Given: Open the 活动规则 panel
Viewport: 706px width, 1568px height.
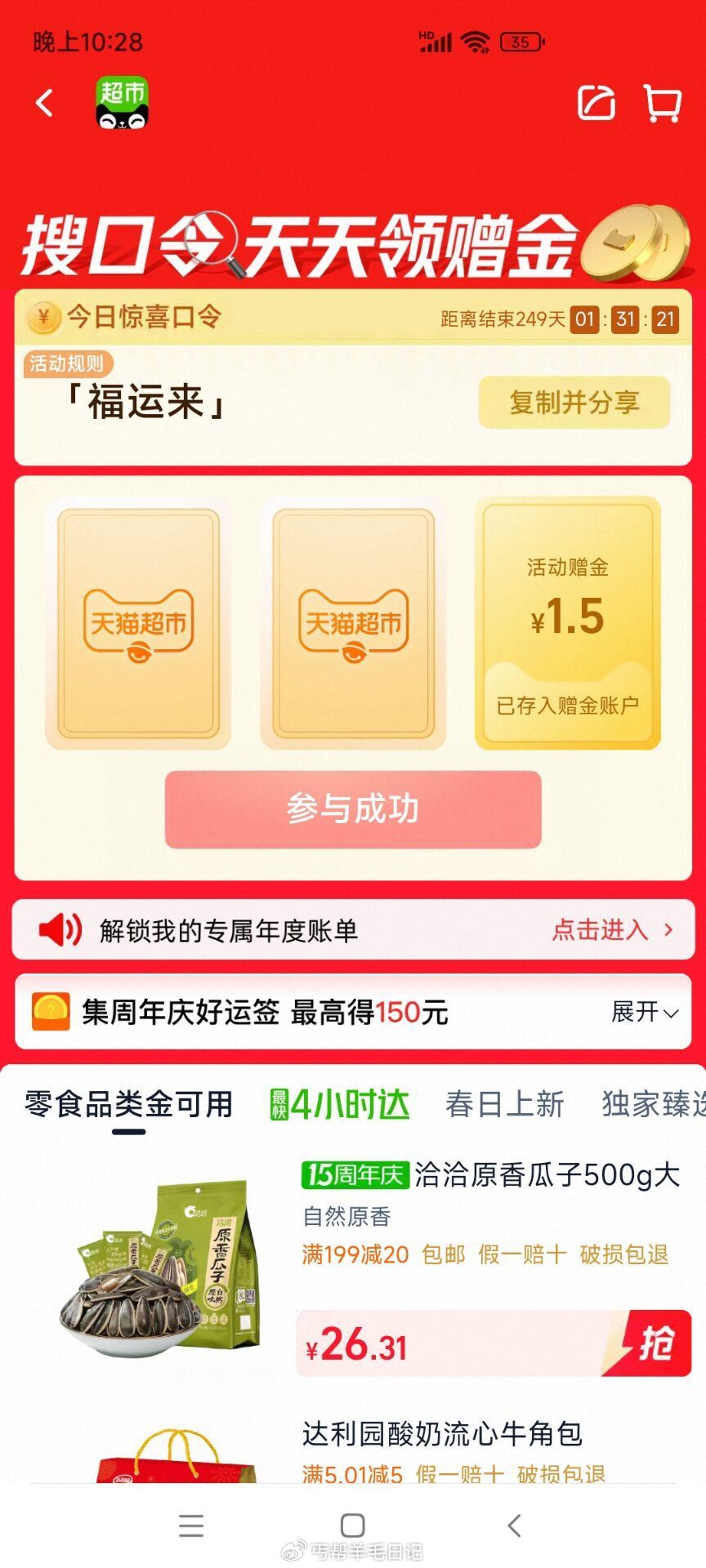Looking at the screenshot, I should tap(69, 364).
